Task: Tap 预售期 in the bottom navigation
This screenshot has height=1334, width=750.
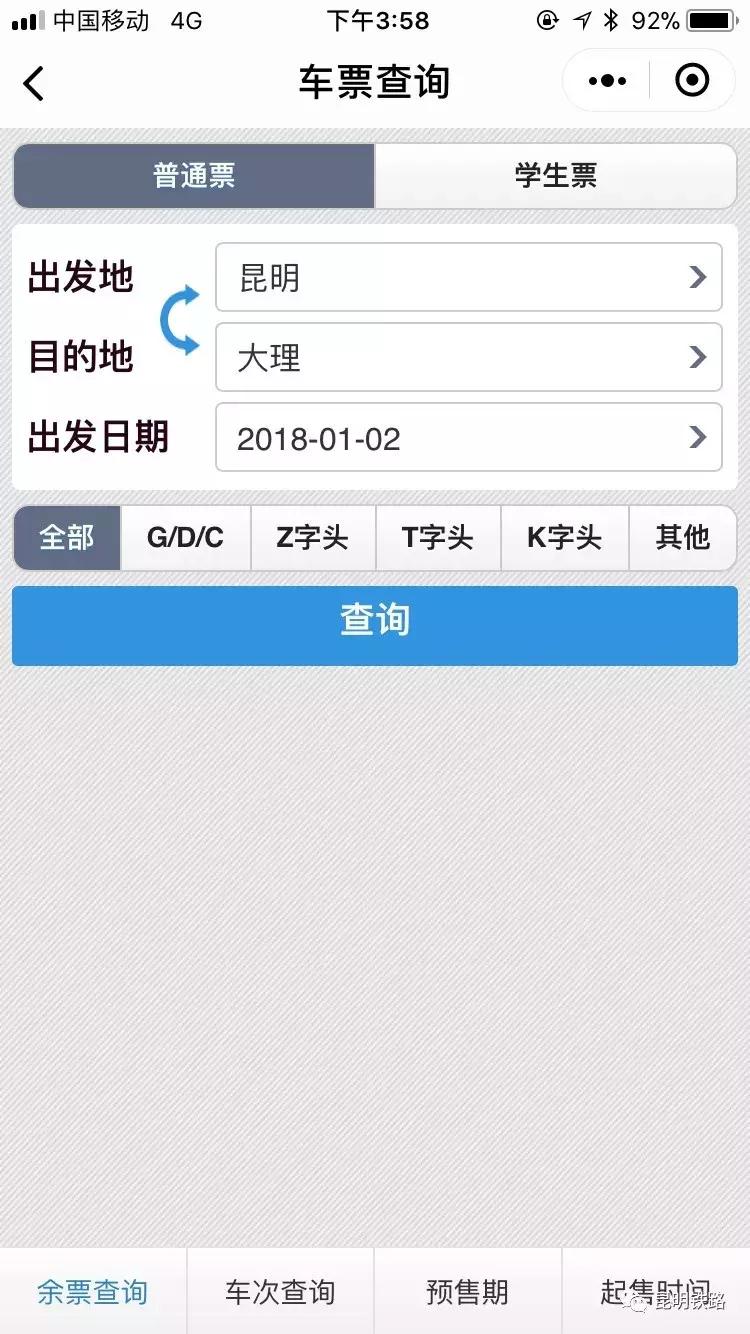Action: (x=467, y=1292)
